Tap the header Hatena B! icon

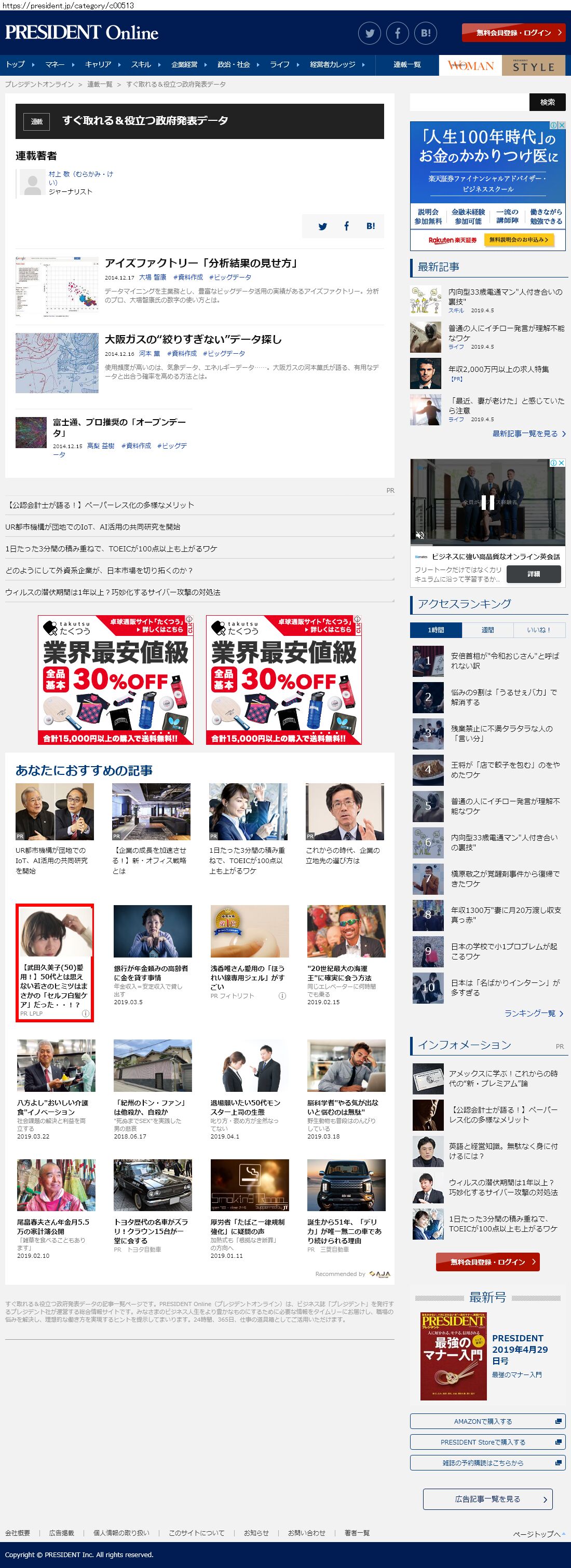coord(425,33)
